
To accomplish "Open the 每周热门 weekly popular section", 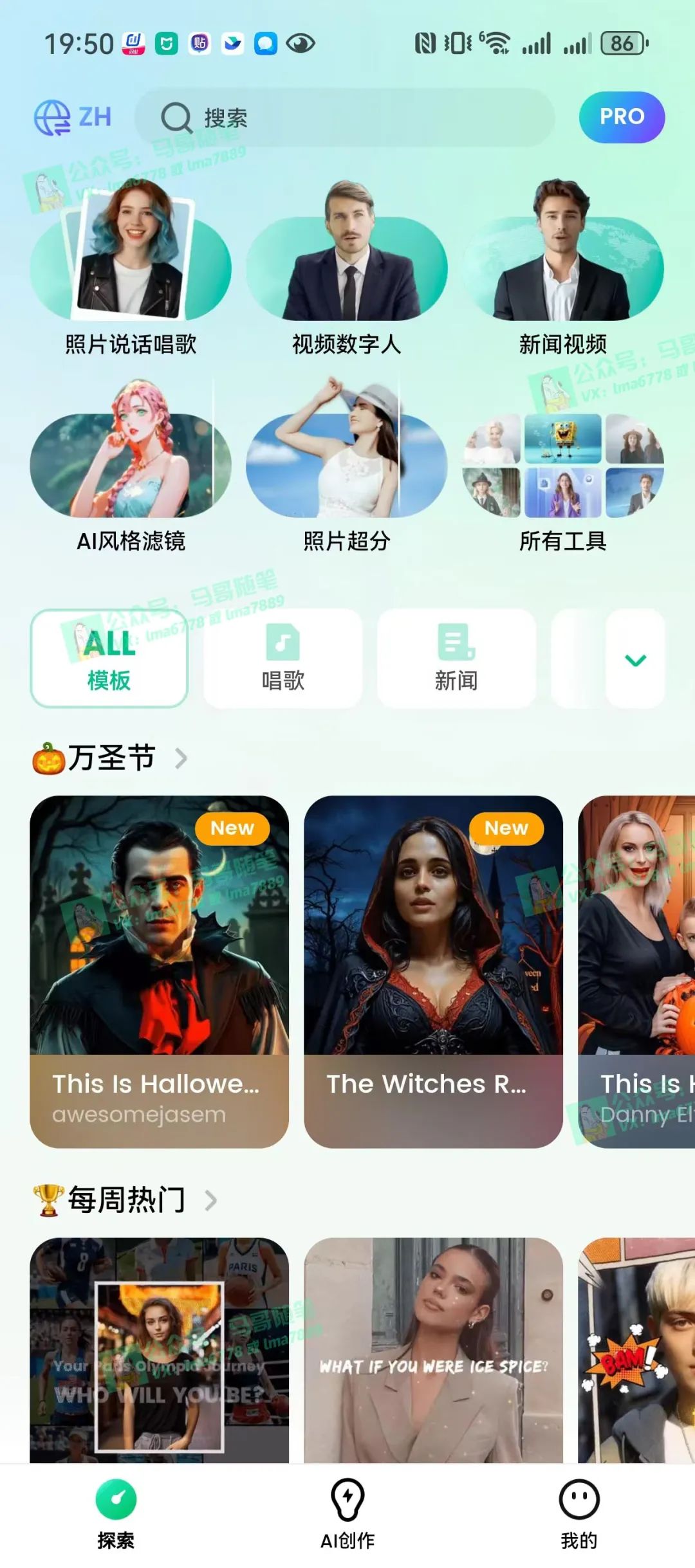I will (x=126, y=1200).
